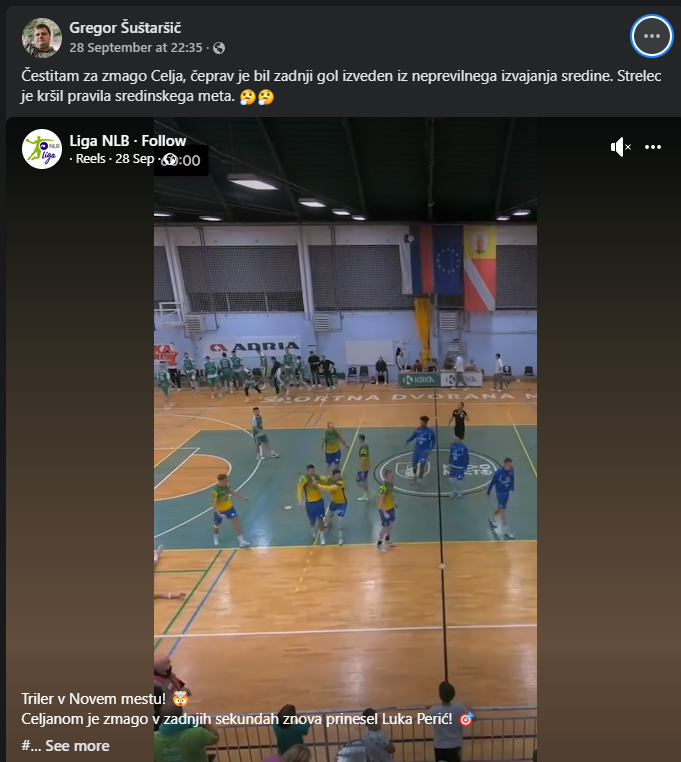Screen dimensions: 681x762
Task: Open the reel's three-dot options menu
Action: coord(652,147)
